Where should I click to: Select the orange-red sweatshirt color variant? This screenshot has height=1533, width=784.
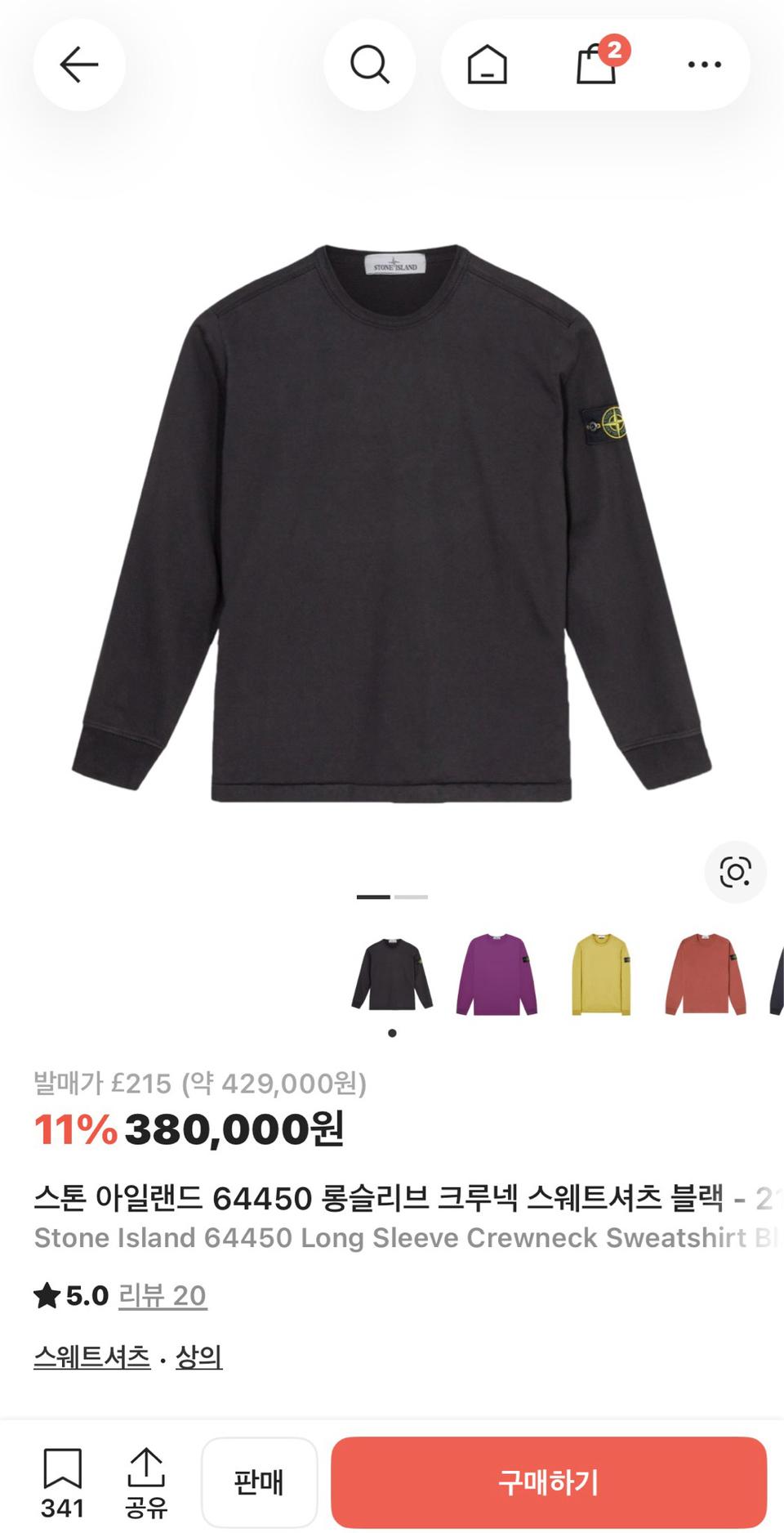pos(706,974)
